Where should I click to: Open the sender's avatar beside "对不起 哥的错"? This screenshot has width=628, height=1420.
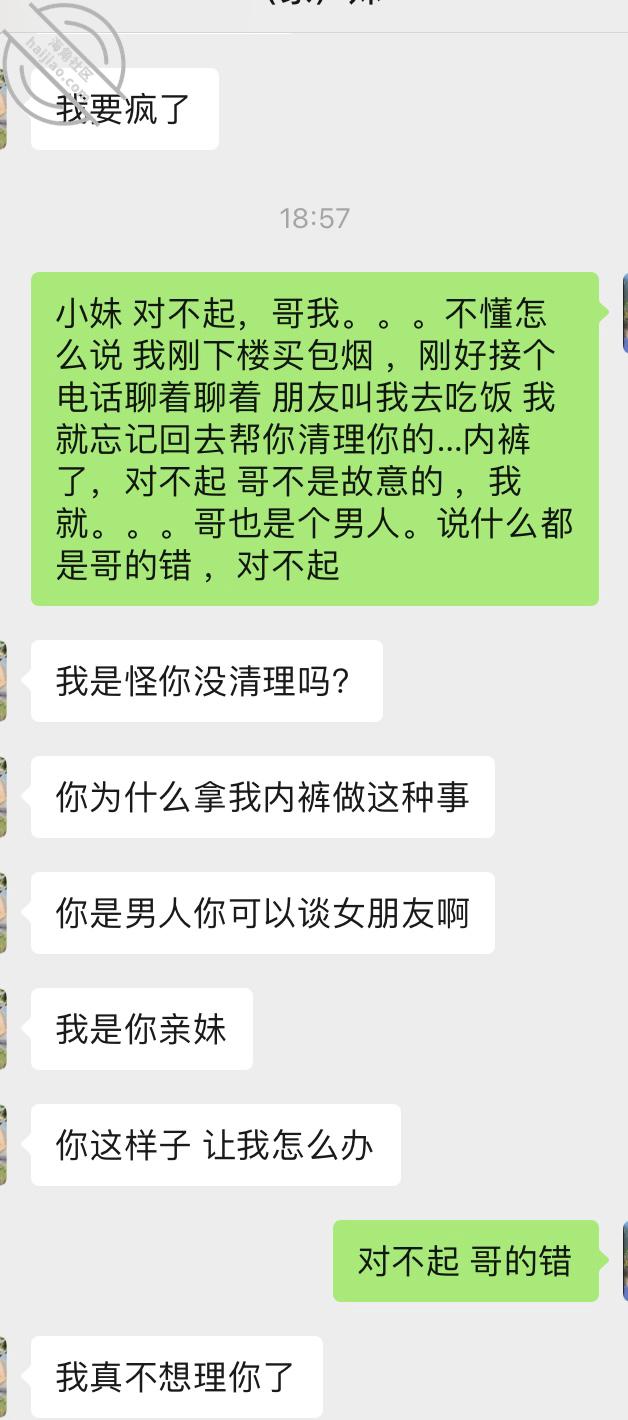click(x=625, y=1261)
